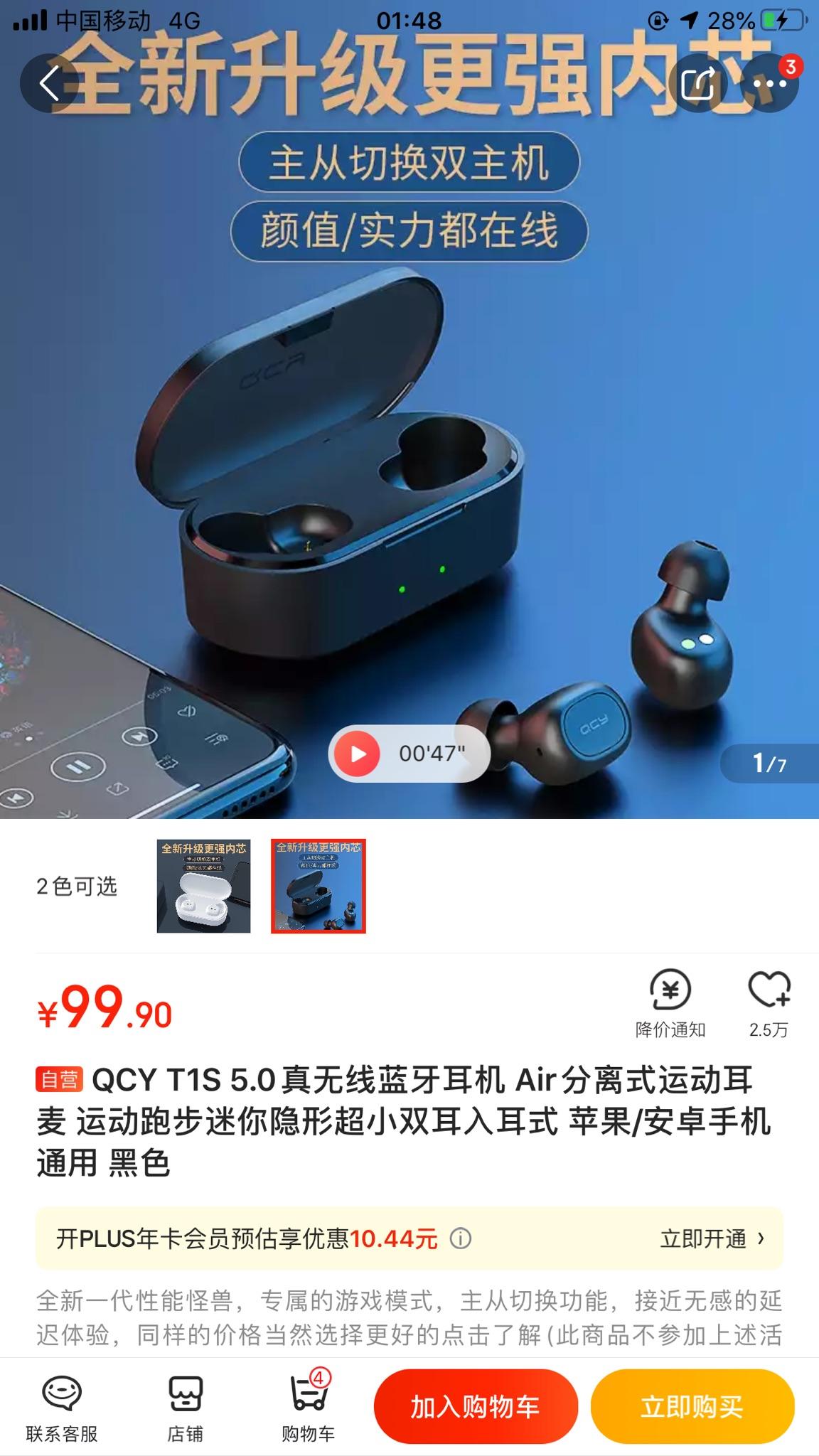The image size is (819, 1456).
Task: Add product to favorites heart icon
Action: [x=769, y=1002]
